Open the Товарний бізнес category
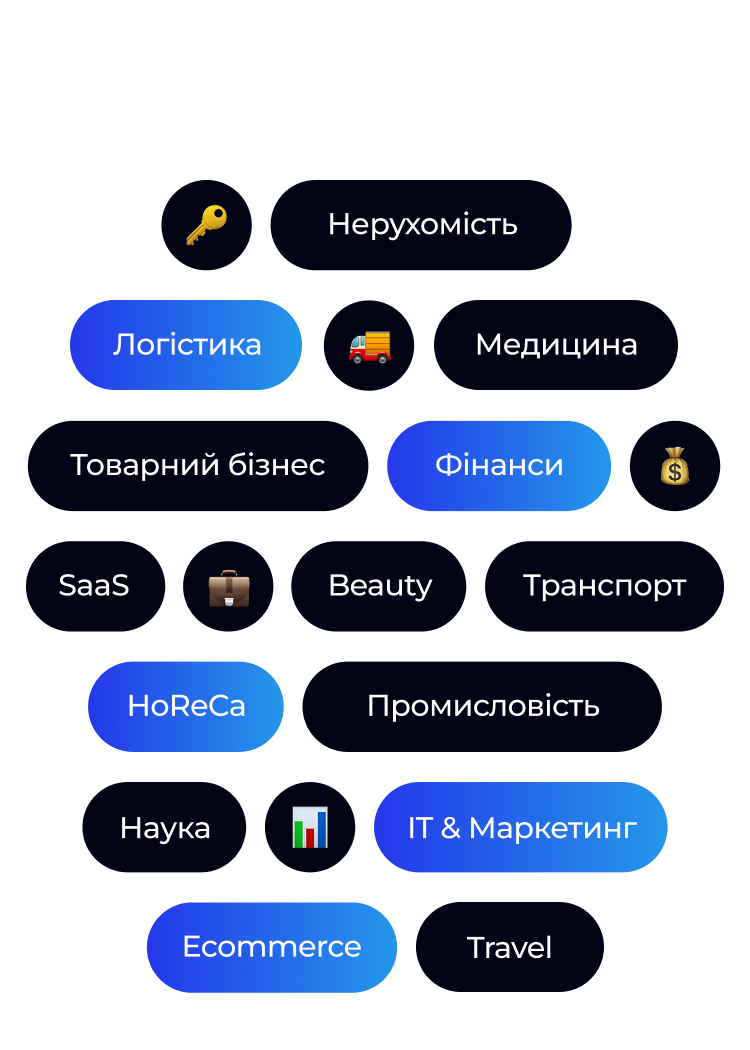 tap(197, 465)
